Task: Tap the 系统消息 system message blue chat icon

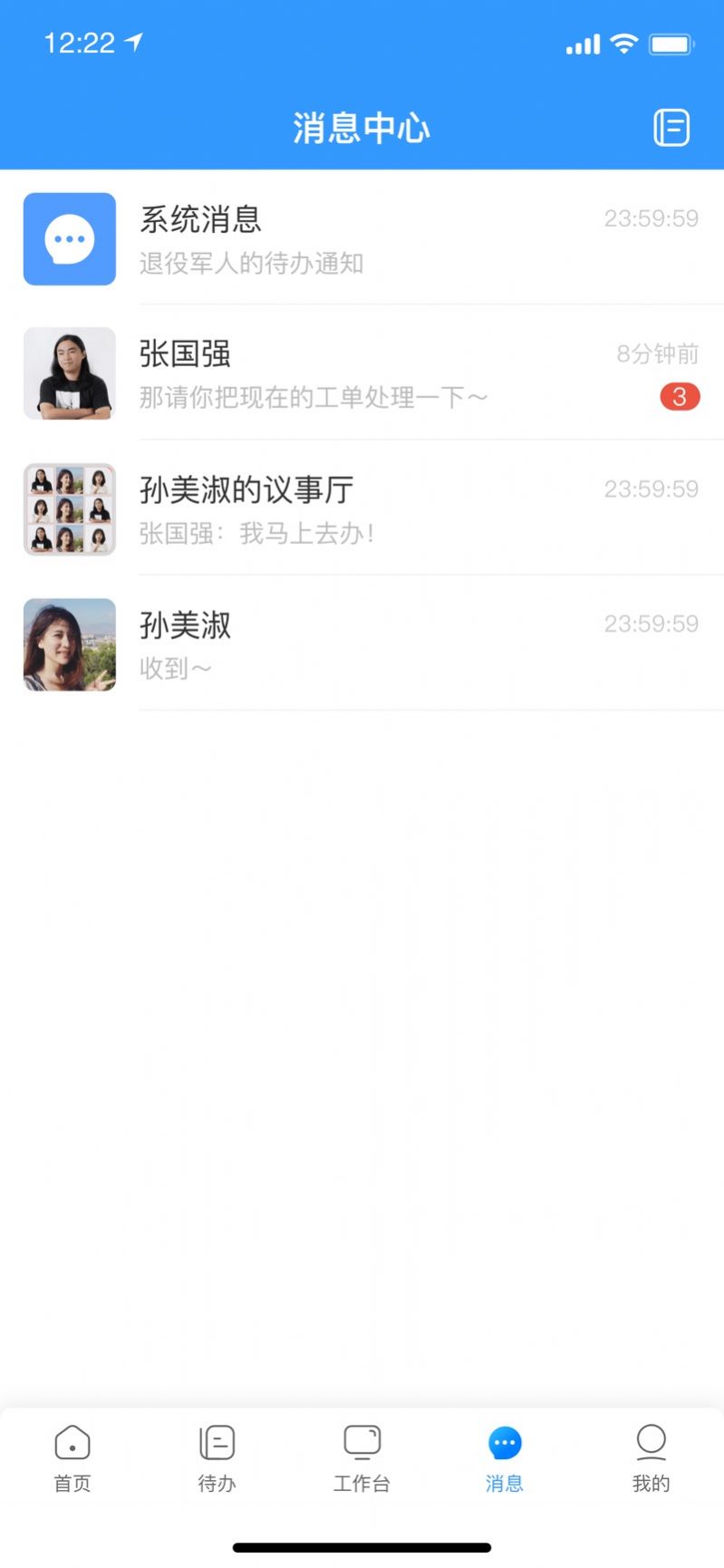Action: coord(69,239)
